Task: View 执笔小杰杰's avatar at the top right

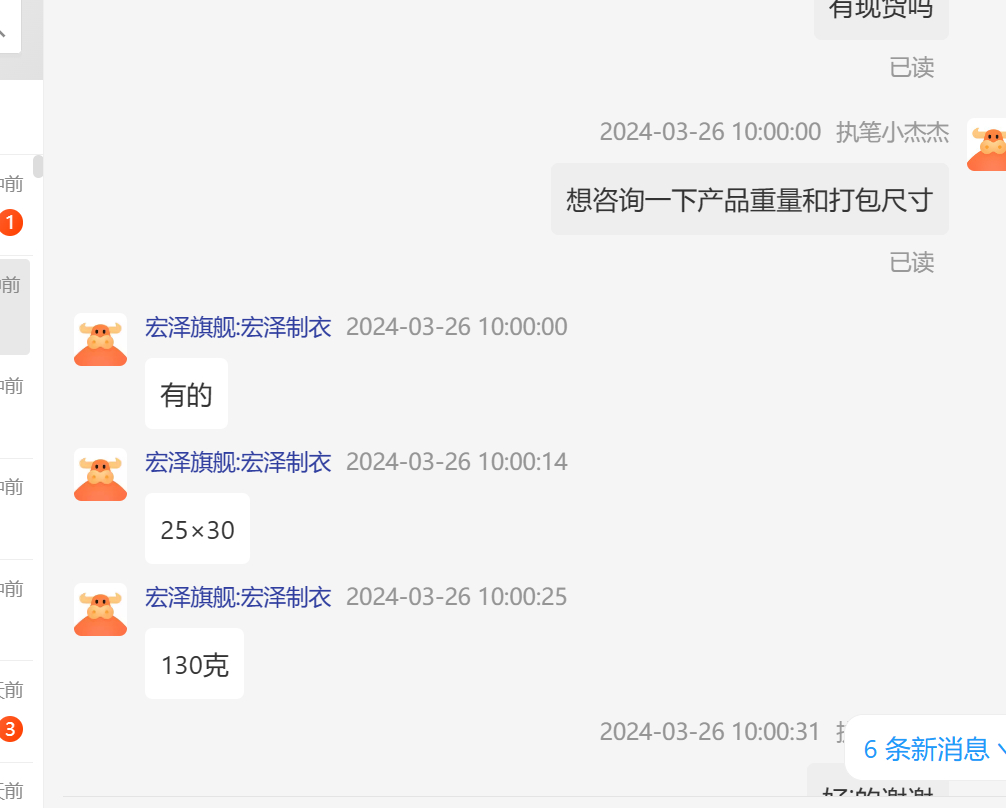Action: [x=987, y=145]
